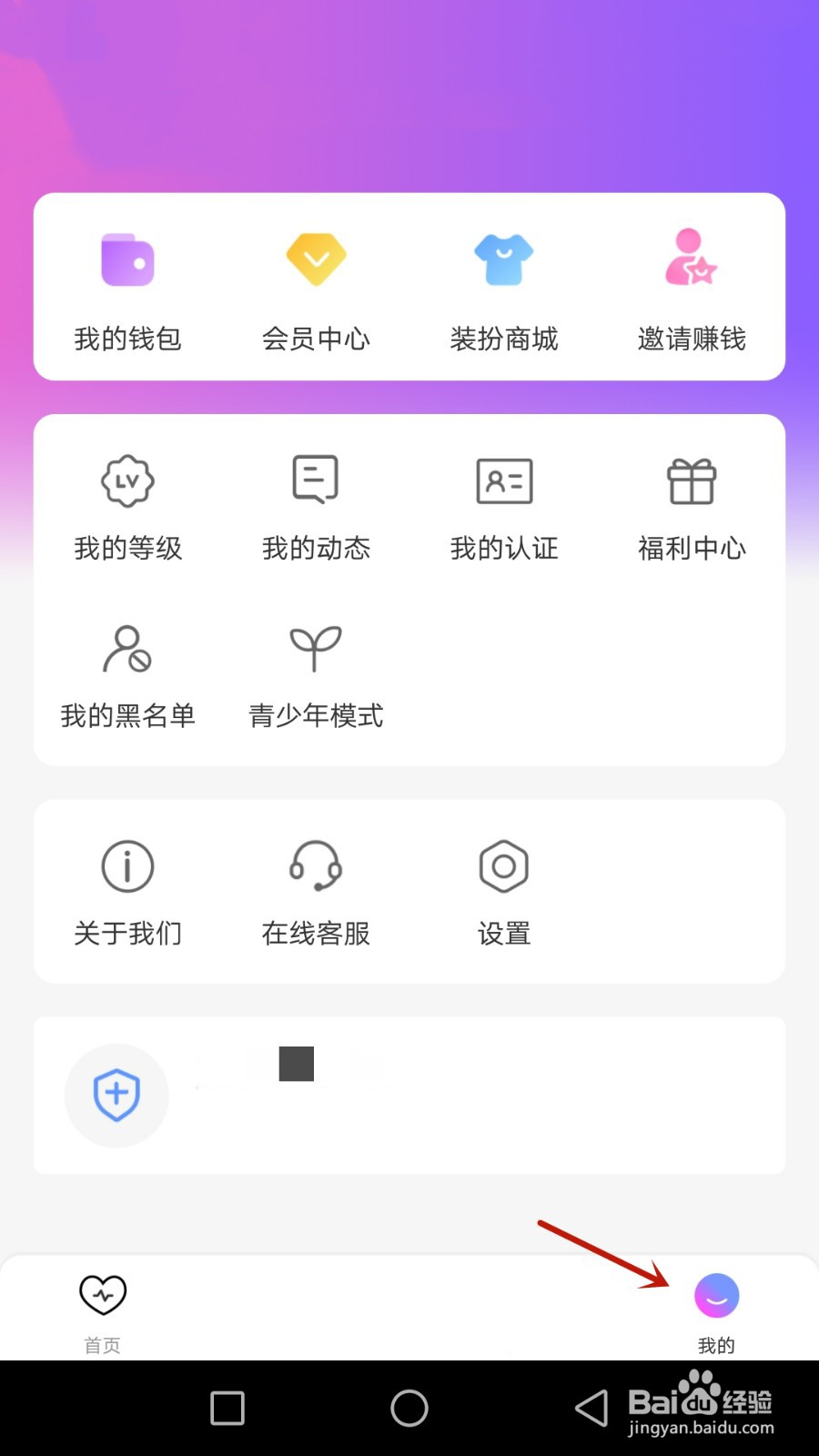
Task: Tap the system home circle button
Action: click(x=409, y=1408)
